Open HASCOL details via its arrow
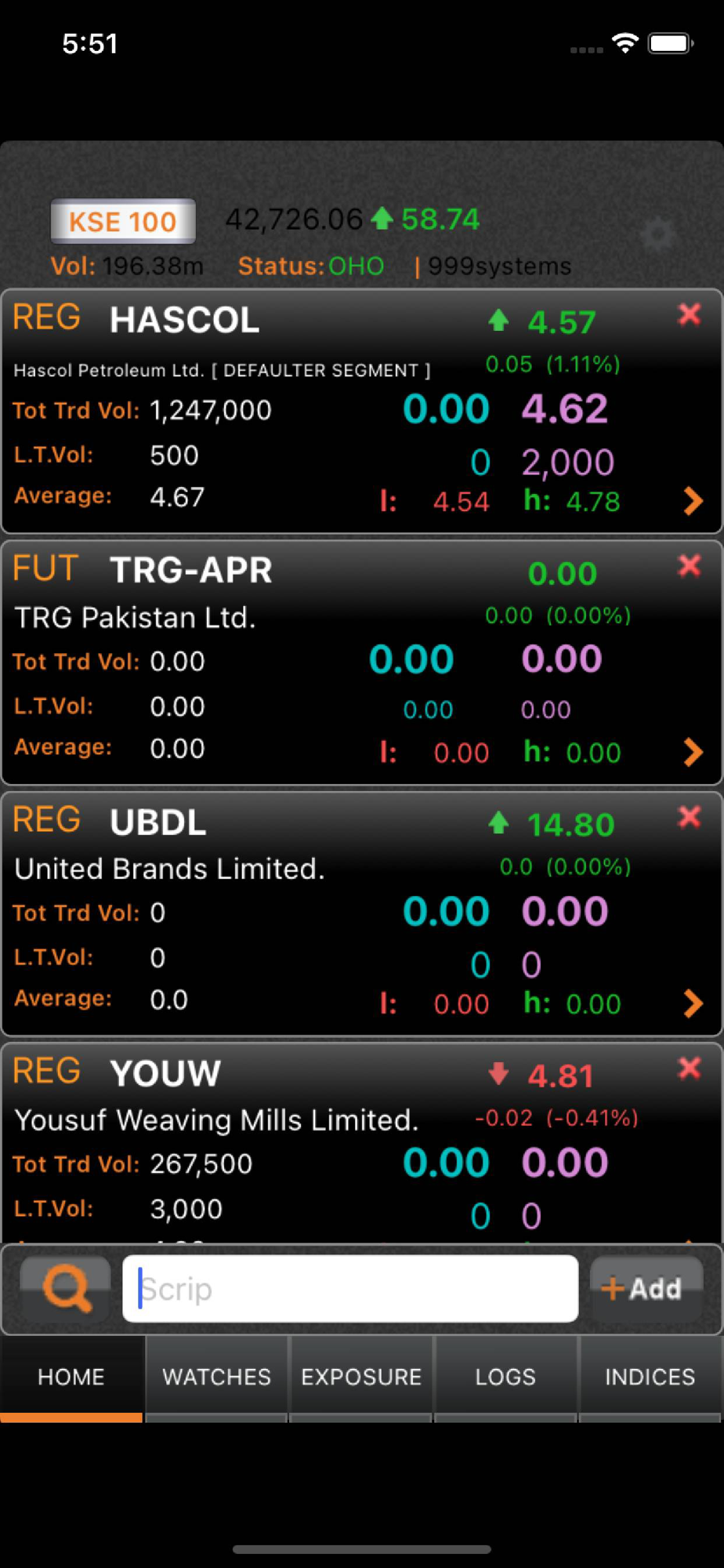 point(693,501)
